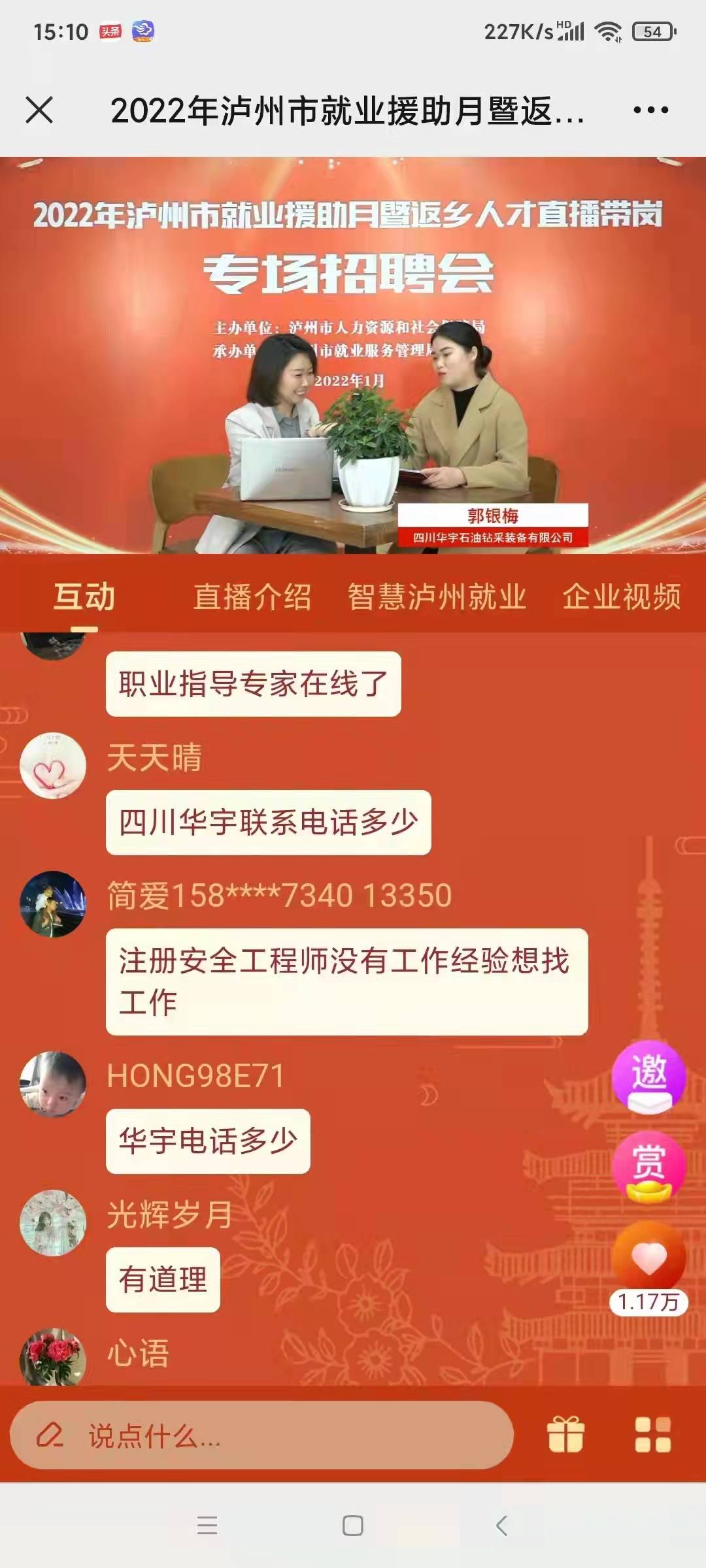Switch to the 企业视频 tab

[x=622, y=597]
